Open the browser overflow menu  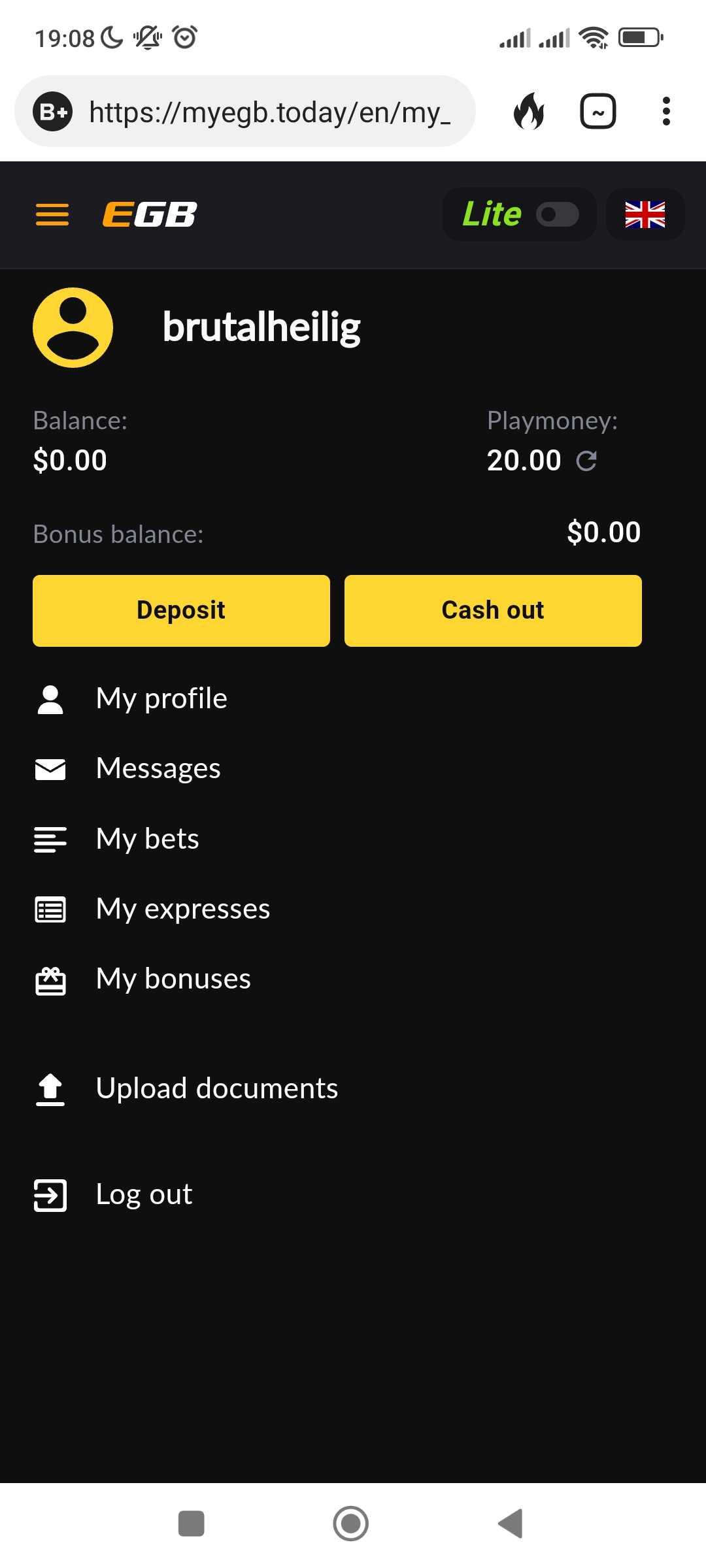tap(666, 112)
